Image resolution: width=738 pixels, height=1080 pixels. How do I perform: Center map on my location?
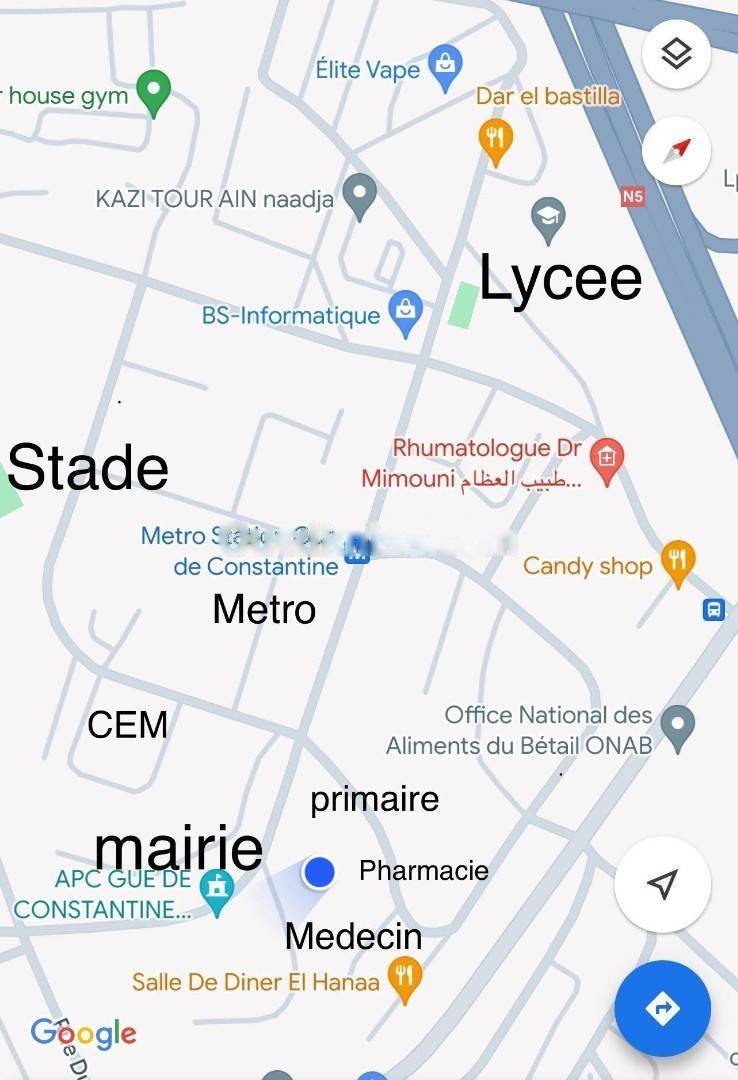662,884
